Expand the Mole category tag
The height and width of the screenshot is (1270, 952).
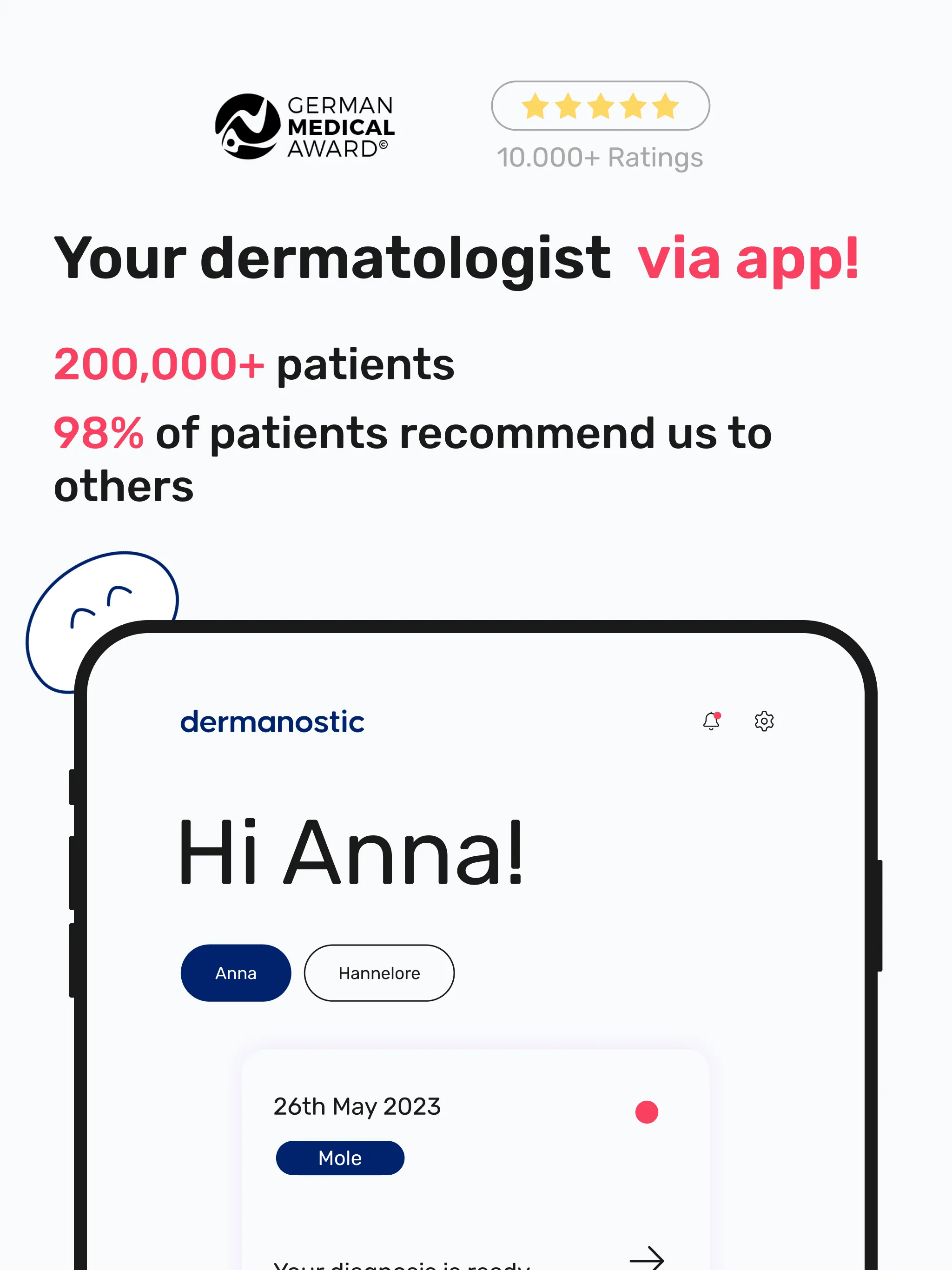point(340,1158)
